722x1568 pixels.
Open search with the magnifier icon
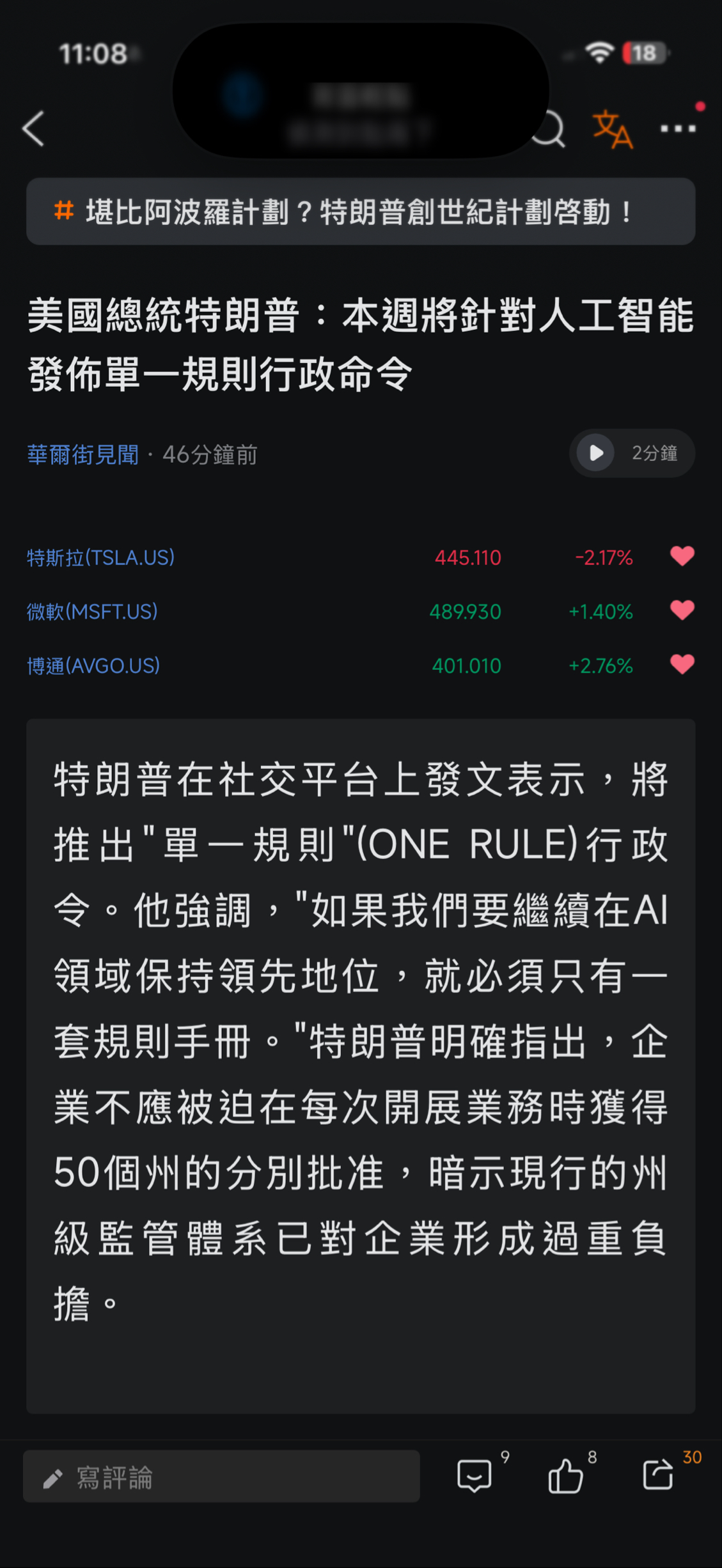coord(549,130)
